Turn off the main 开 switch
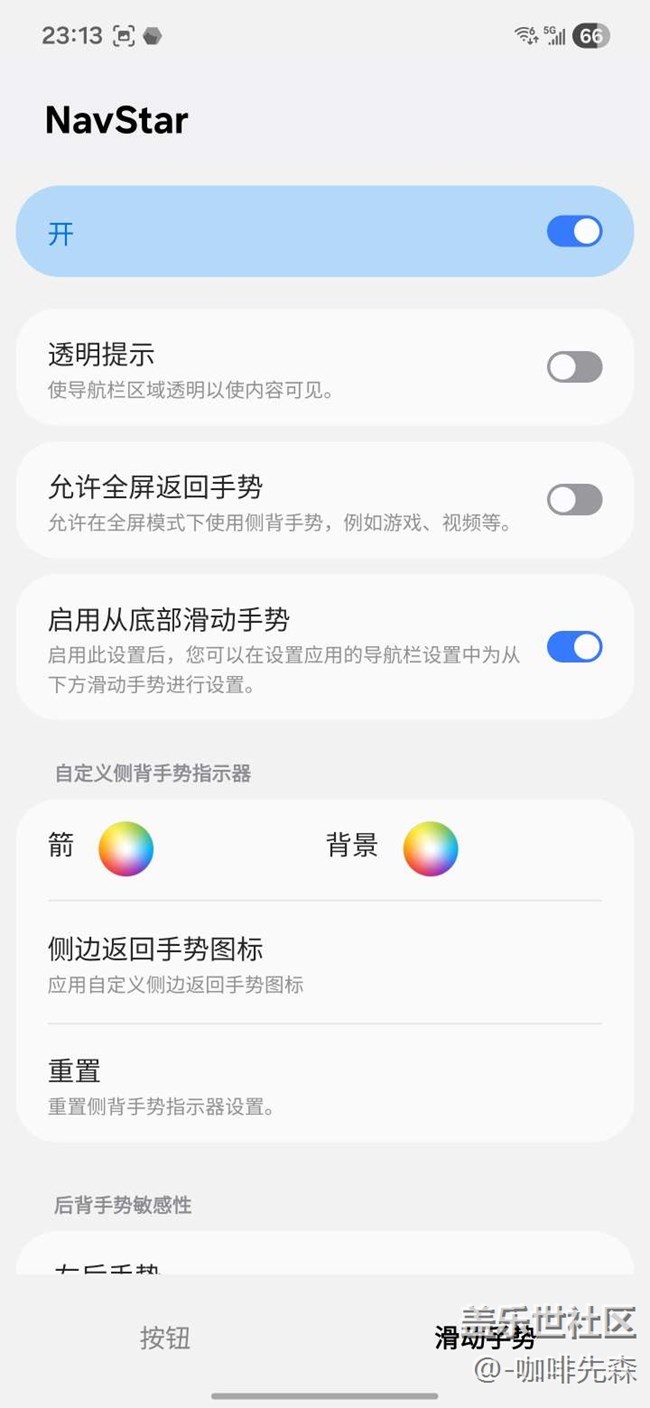The image size is (650, 1408). pyautogui.click(x=574, y=232)
